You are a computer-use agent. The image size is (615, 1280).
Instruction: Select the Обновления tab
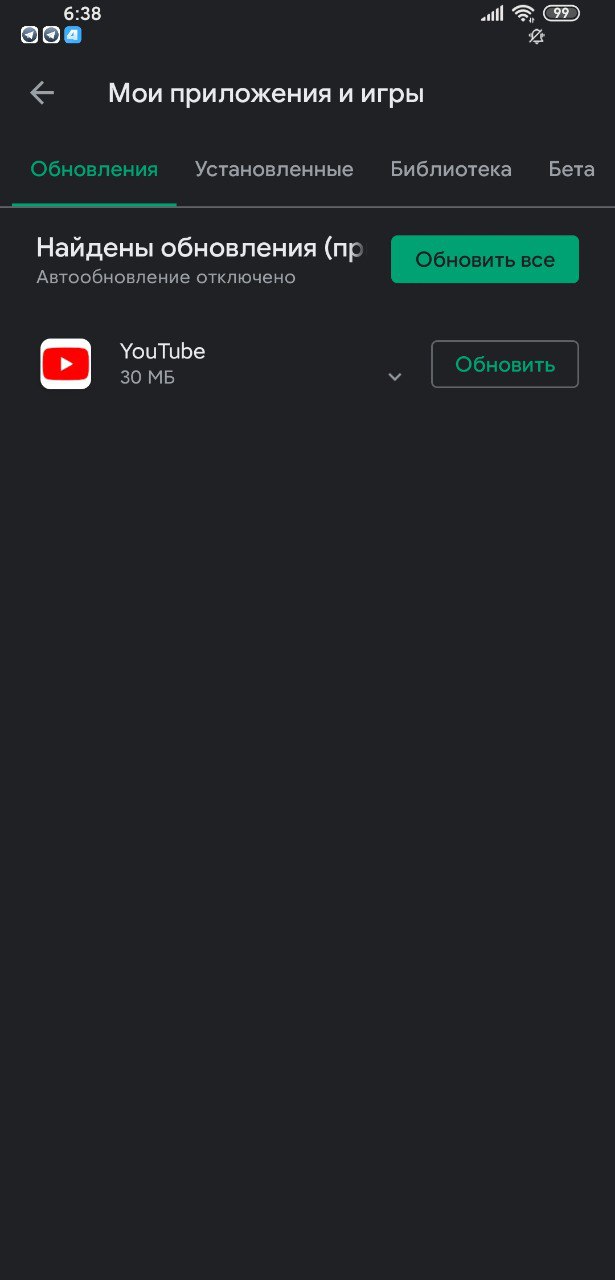click(94, 170)
